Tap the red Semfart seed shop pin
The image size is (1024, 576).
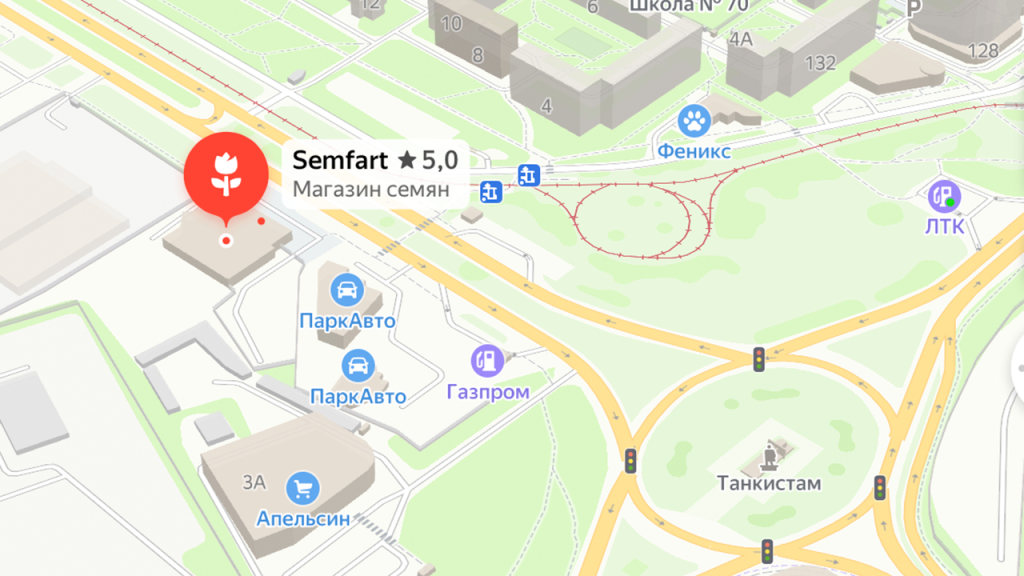coord(226,174)
